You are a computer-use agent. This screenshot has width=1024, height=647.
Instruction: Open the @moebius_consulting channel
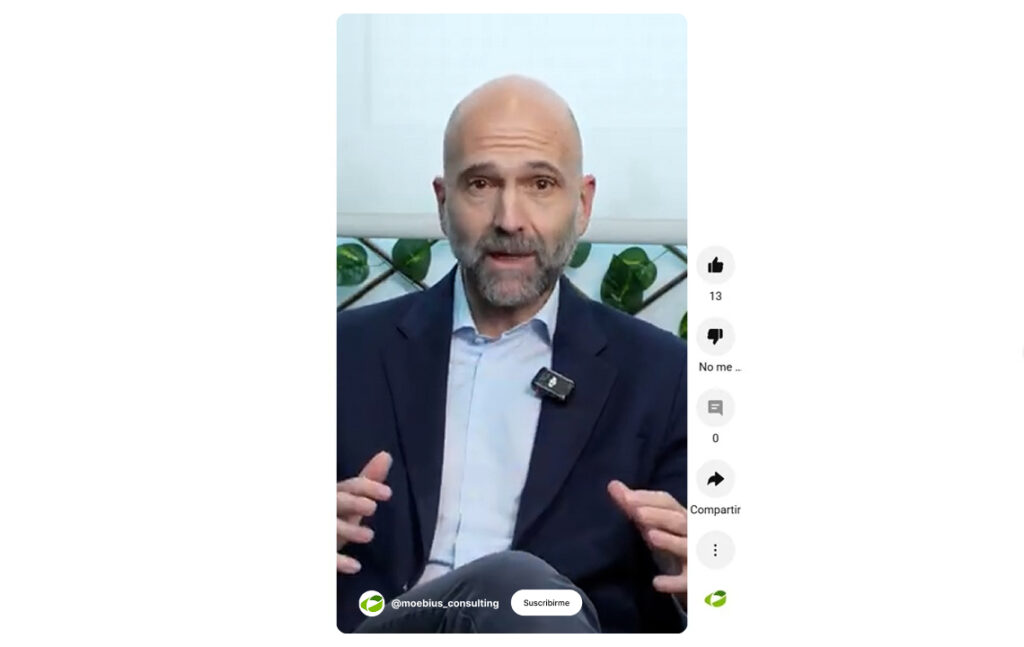coord(444,603)
